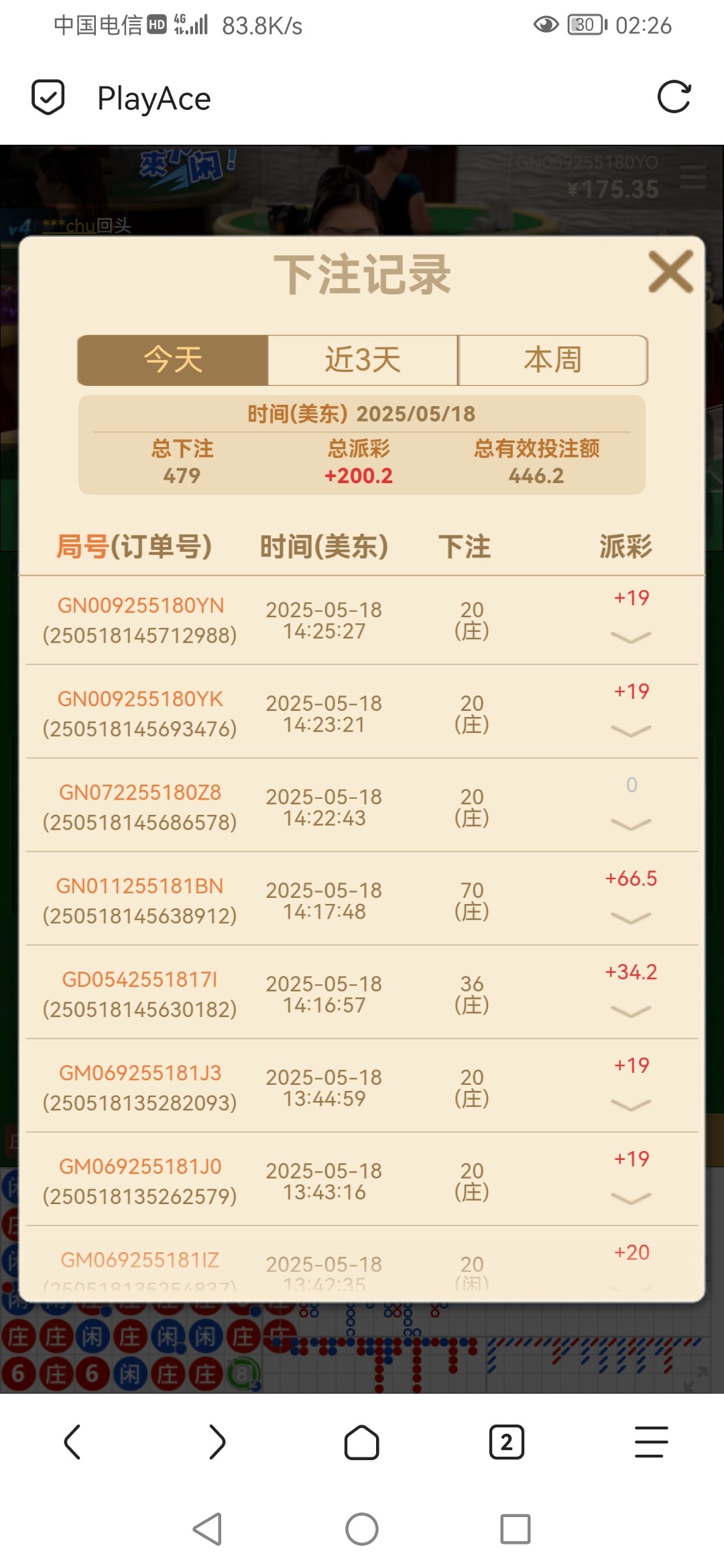Expand details for bet GN072255180Z8

tap(631, 824)
